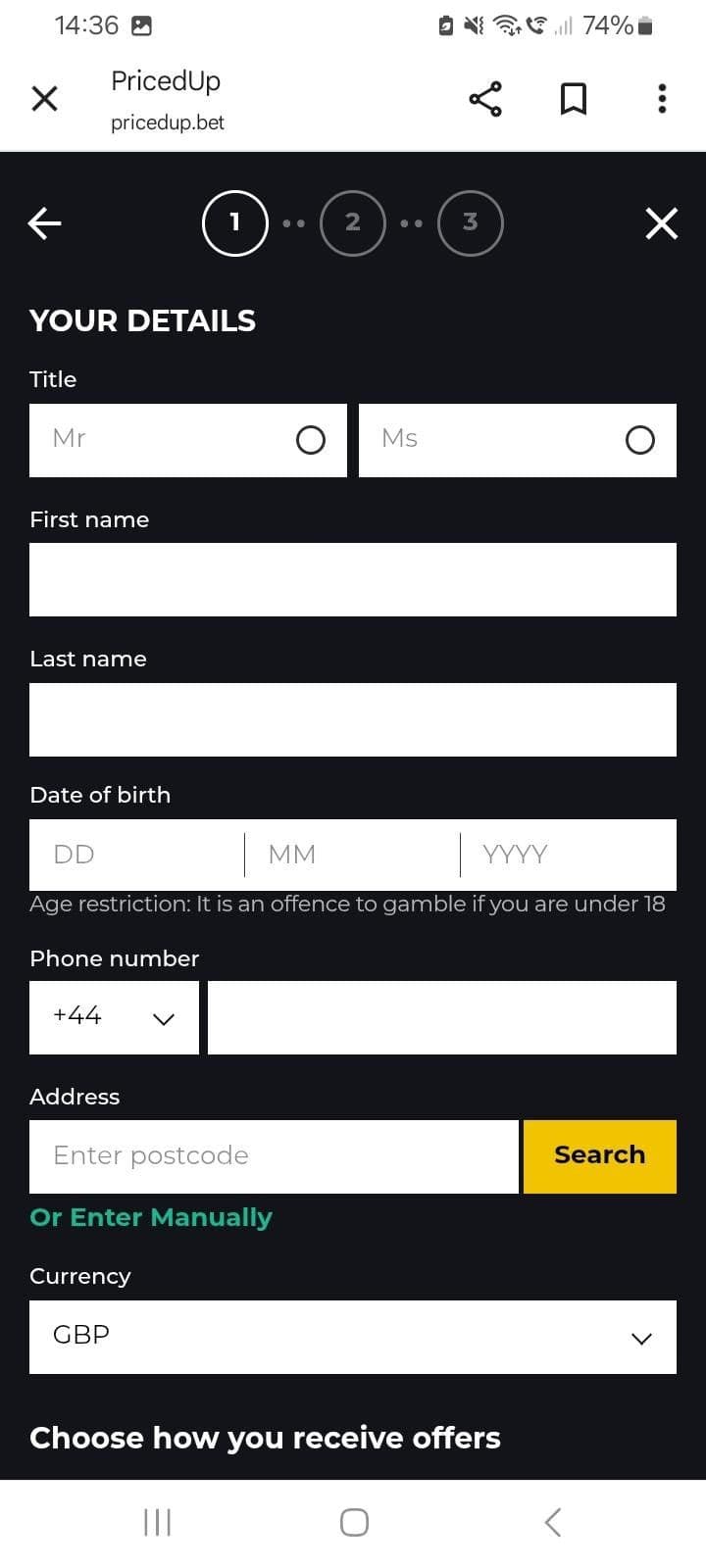706x1568 pixels.
Task: Tap the Recents key in navigation bar
Action: [x=157, y=1522]
